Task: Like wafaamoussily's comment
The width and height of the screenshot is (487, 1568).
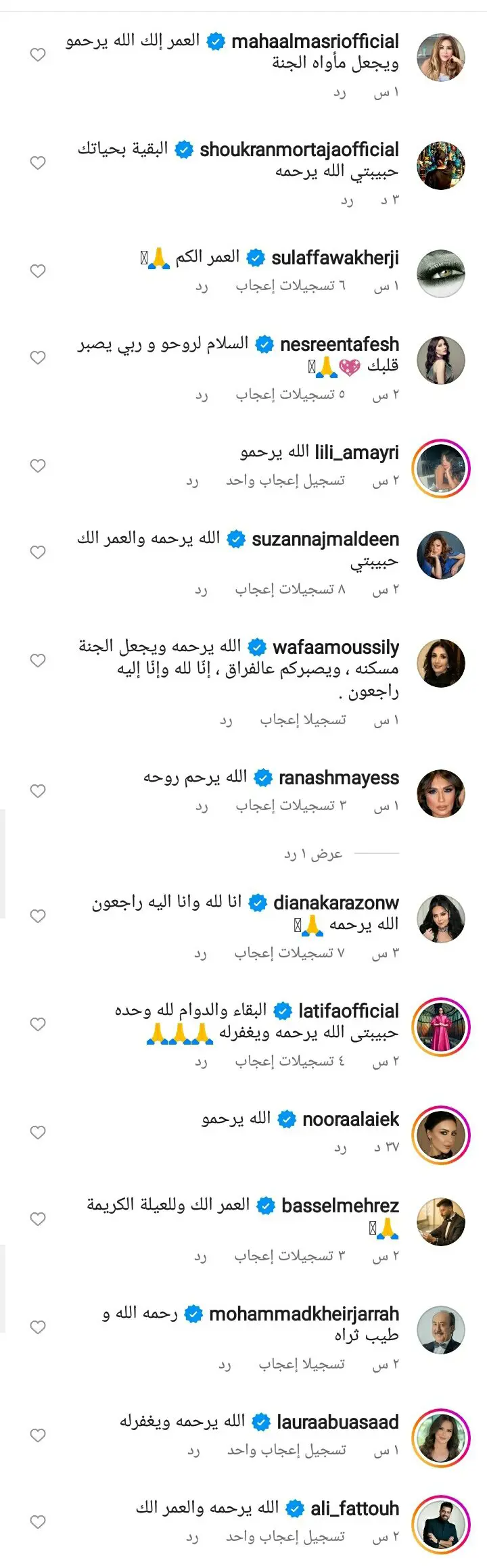Action: pos(38,661)
